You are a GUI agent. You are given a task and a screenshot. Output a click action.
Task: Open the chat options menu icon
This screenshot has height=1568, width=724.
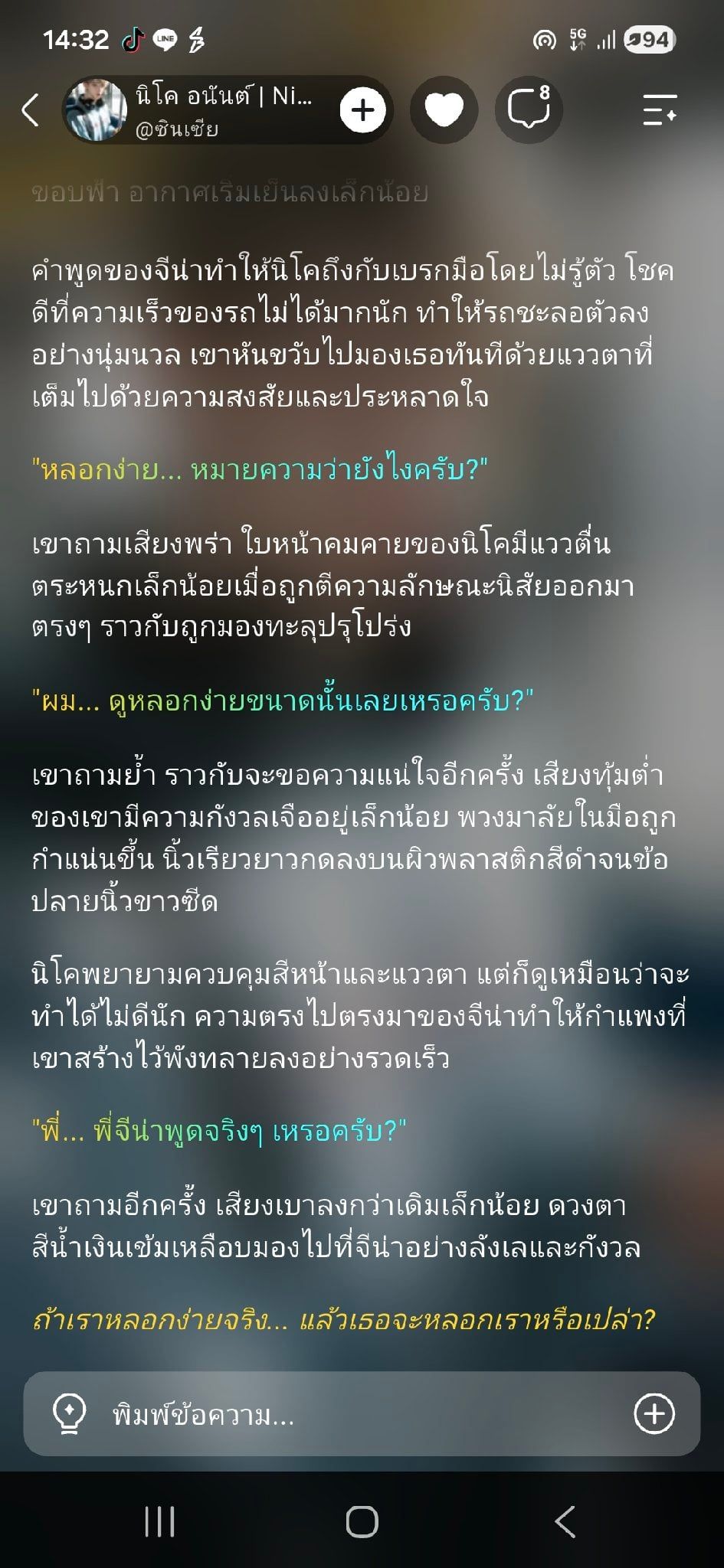[x=660, y=110]
